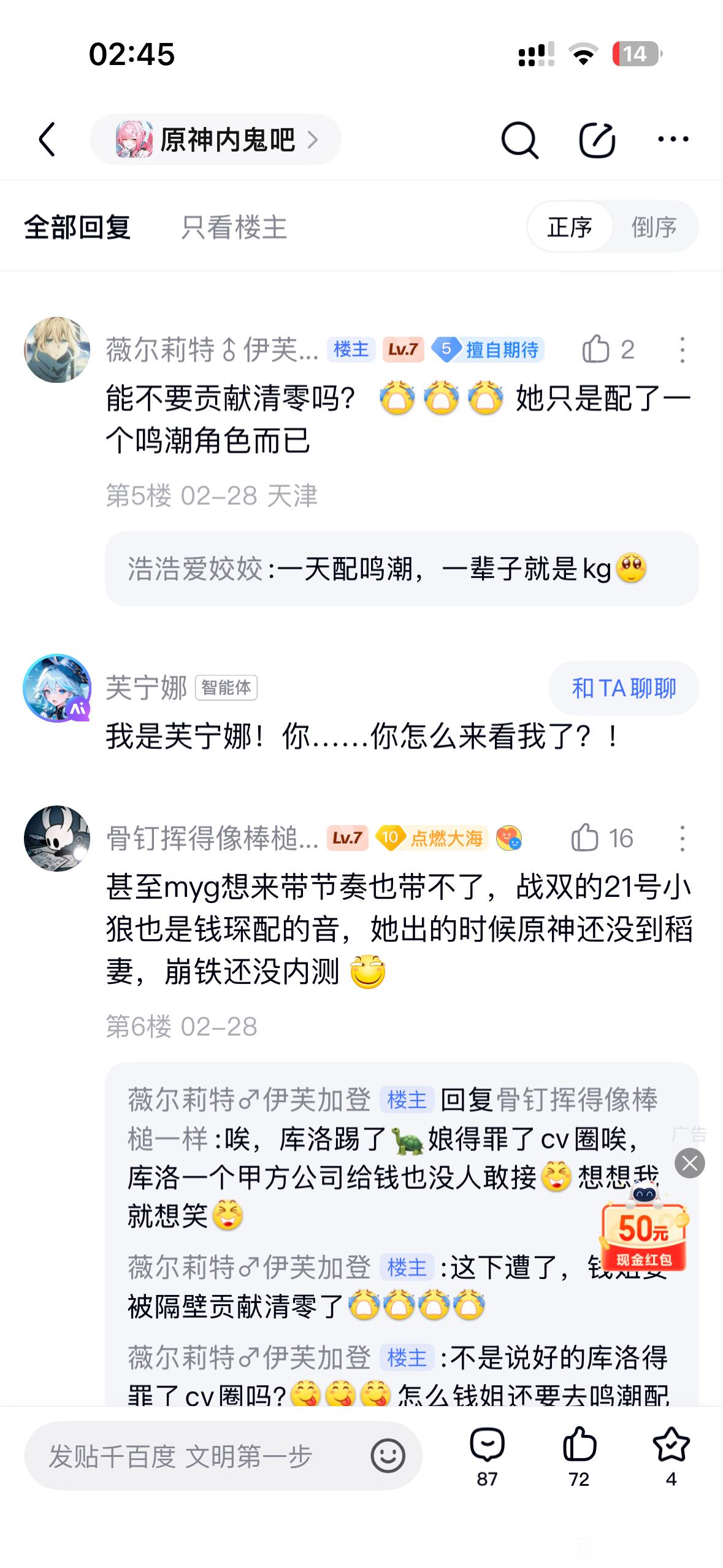Sort replies in 正序 order
Viewport: 723px width, 1568px height.
point(570,227)
